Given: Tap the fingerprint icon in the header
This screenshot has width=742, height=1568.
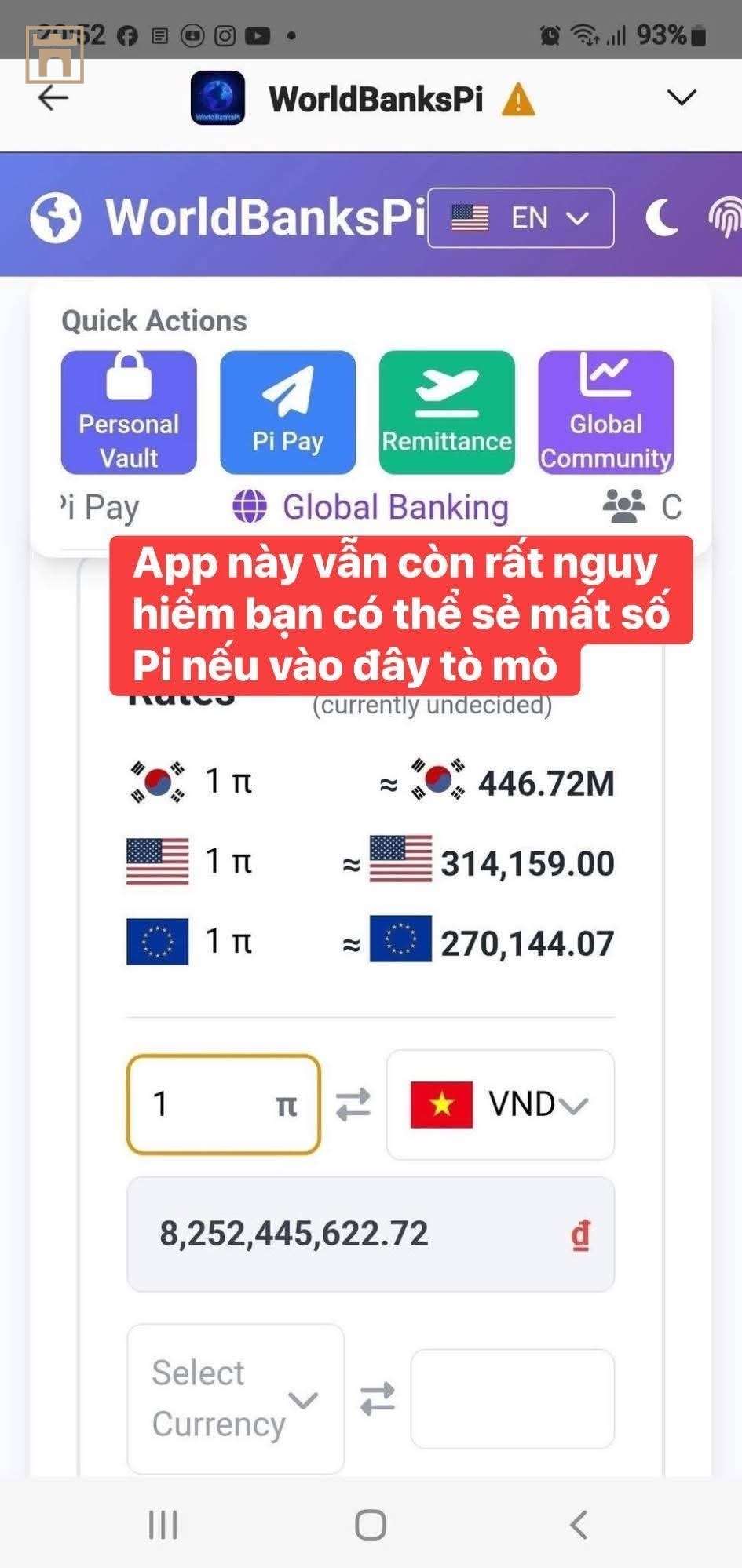Looking at the screenshot, I should (726, 217).
